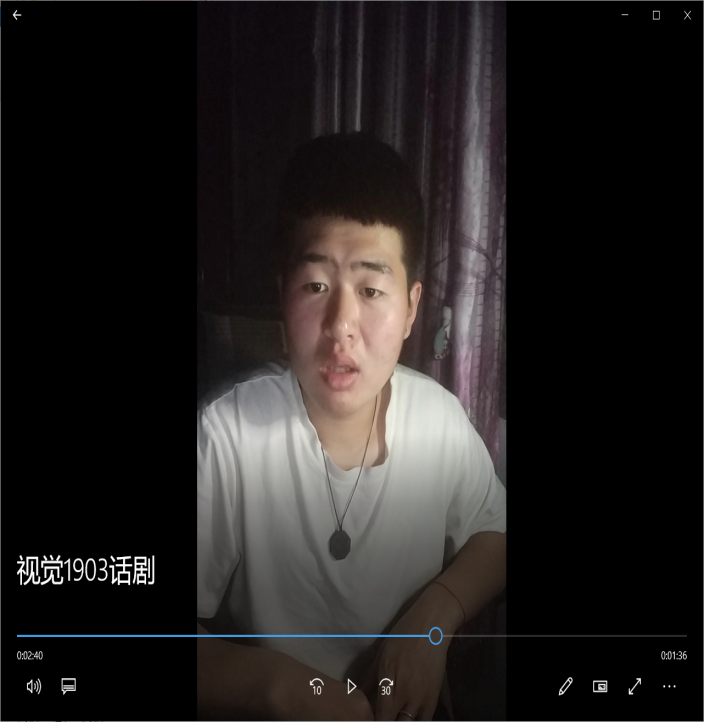
Task: Minimize the video player window
Action: (x=625, y=15)
